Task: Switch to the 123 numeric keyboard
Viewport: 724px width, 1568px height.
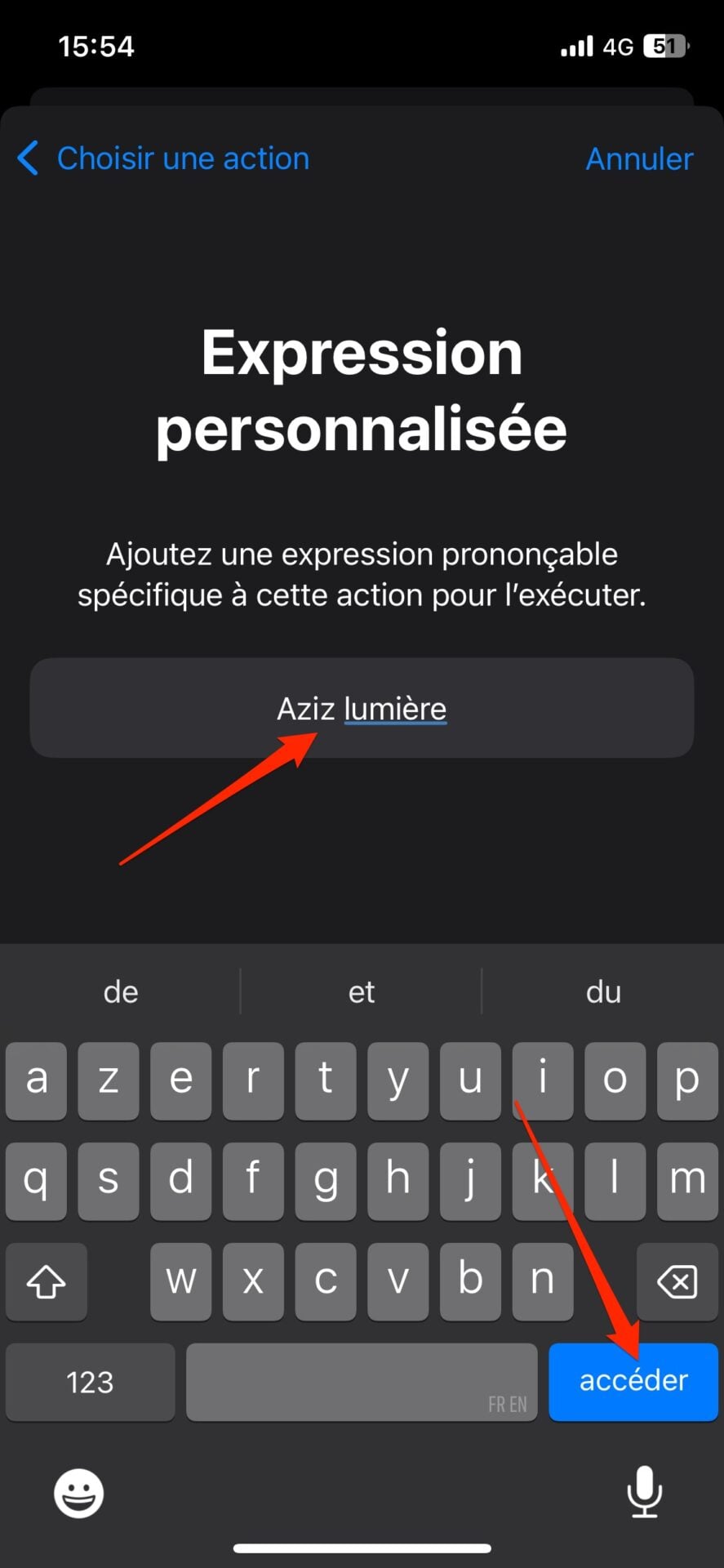Action: coord(90,1382)
